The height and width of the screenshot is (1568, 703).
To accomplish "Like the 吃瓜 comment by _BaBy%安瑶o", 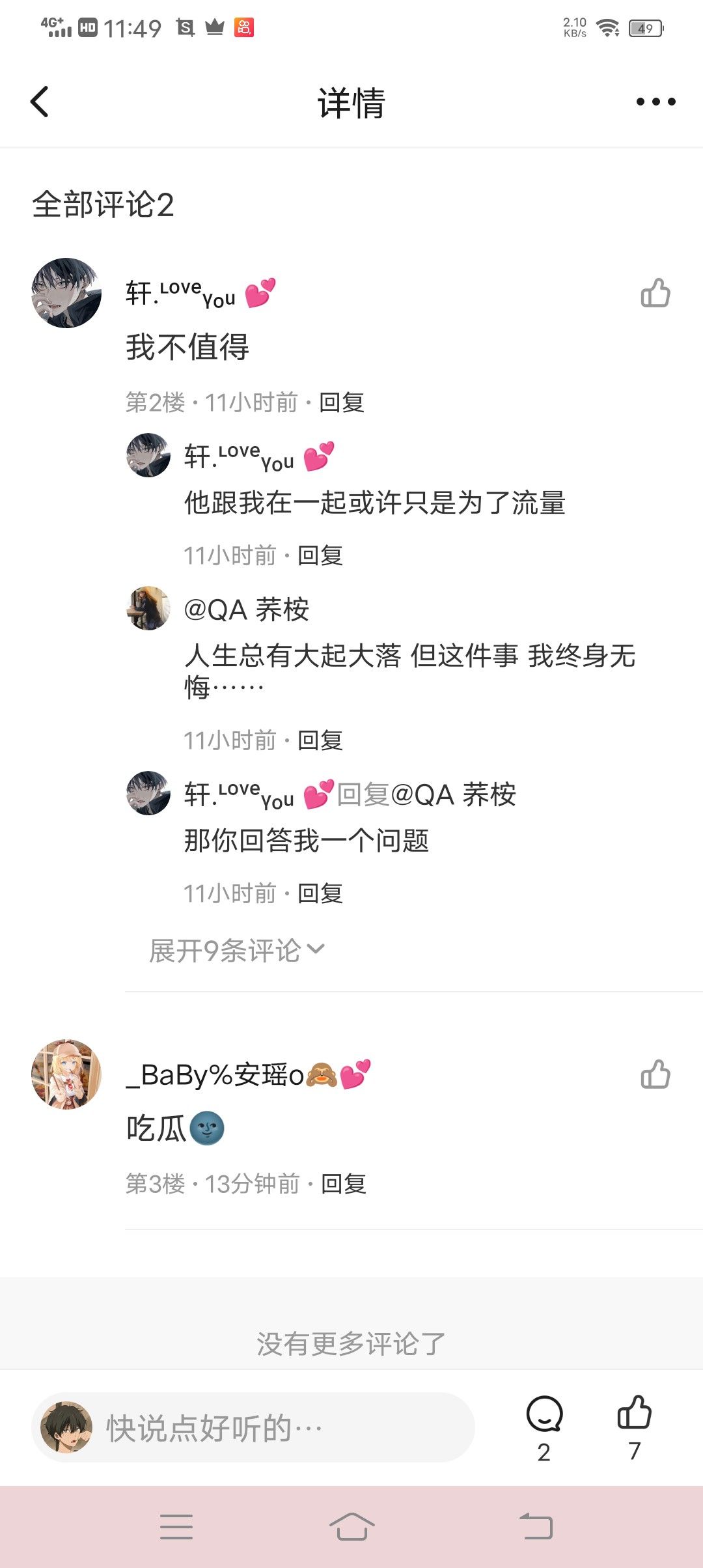I will (655, 1074).
